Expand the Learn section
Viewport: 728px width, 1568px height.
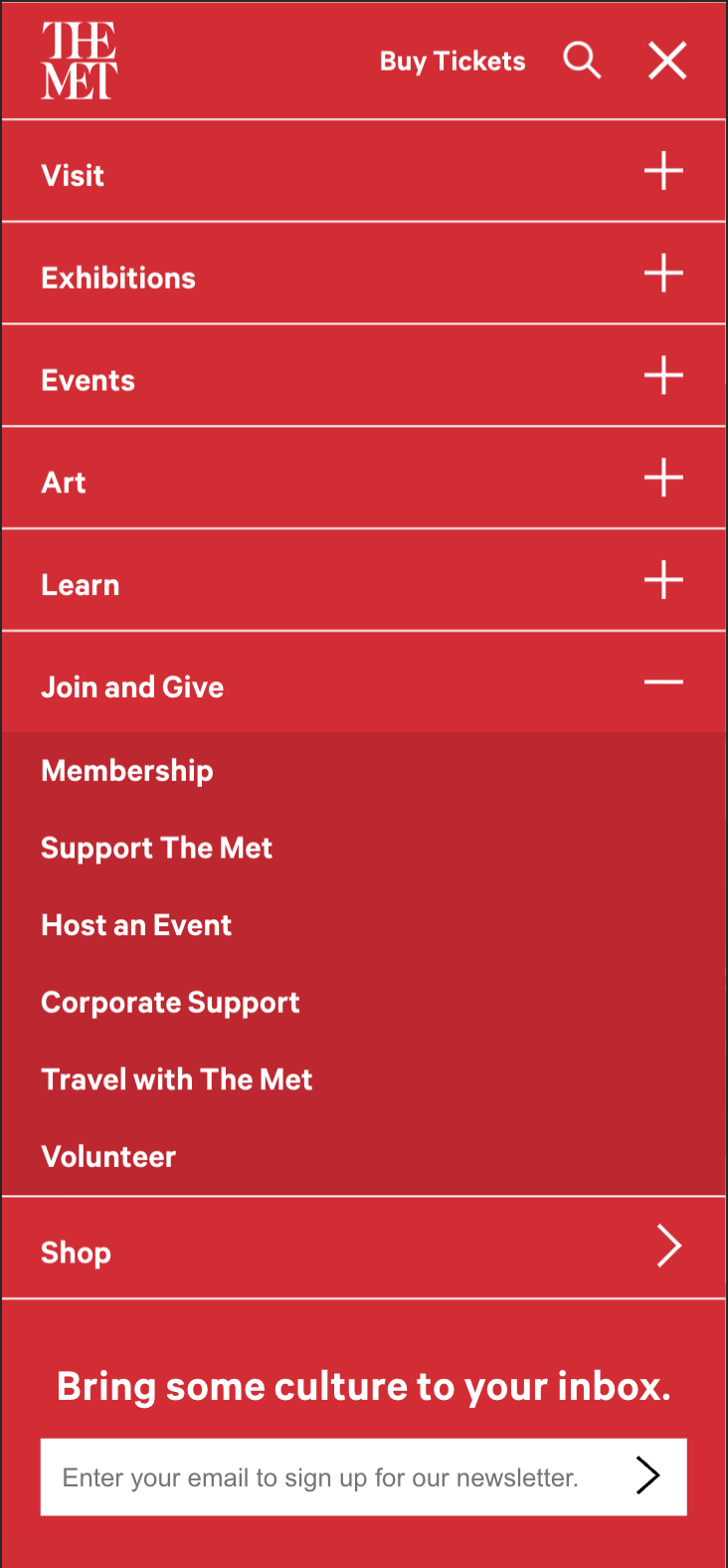[x=364, y=581]
